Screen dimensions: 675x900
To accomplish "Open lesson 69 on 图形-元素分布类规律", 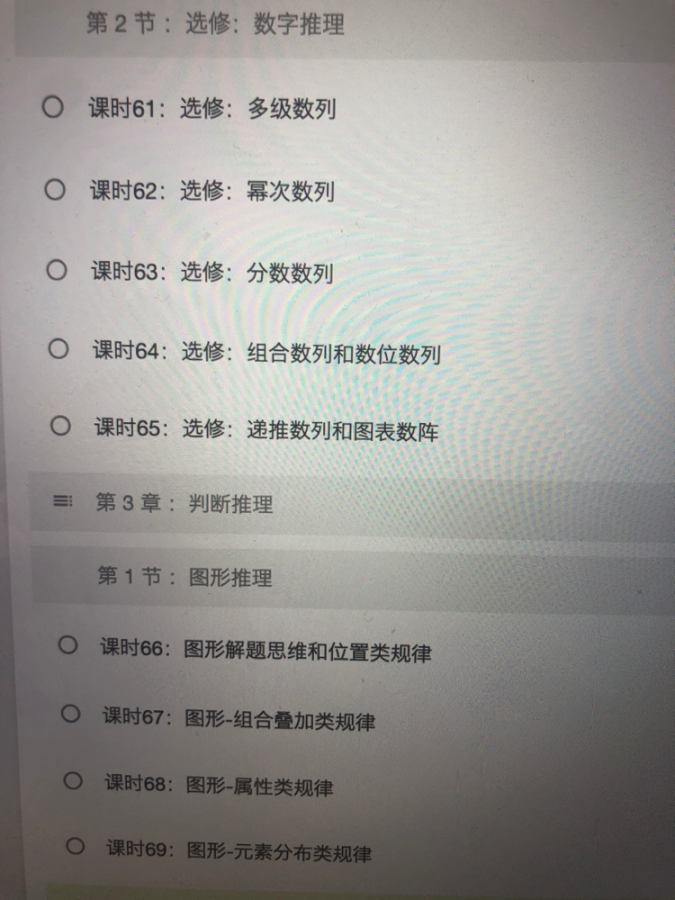I will click(239, 852).
